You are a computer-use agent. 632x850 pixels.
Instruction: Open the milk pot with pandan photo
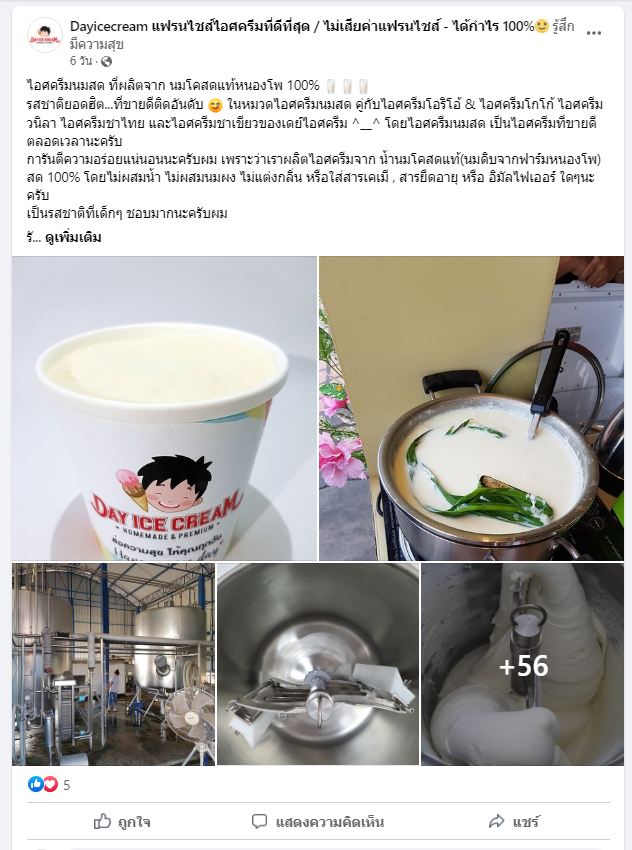click(472, 408)
